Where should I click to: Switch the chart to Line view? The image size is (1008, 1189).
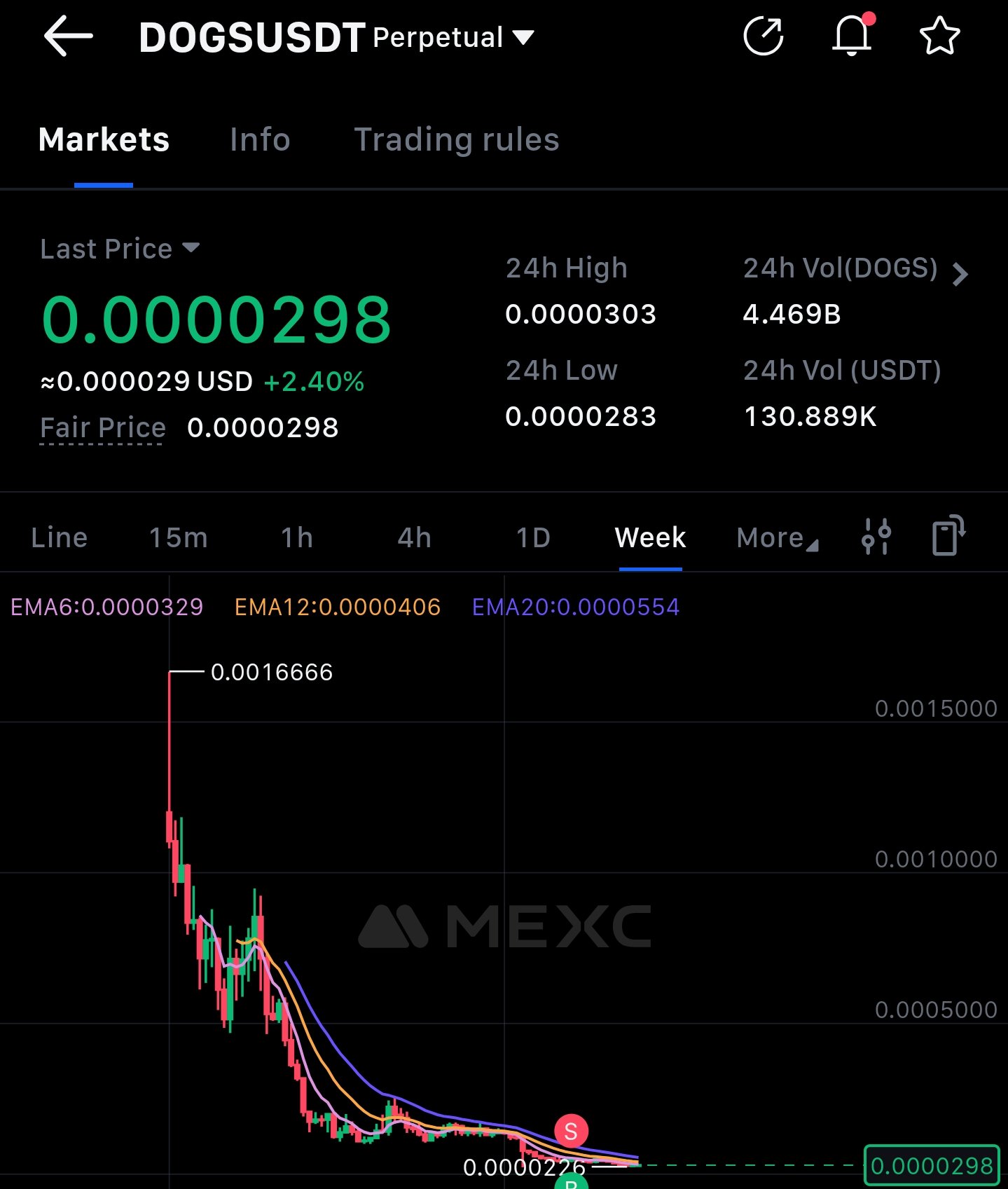tap(60, 537)
